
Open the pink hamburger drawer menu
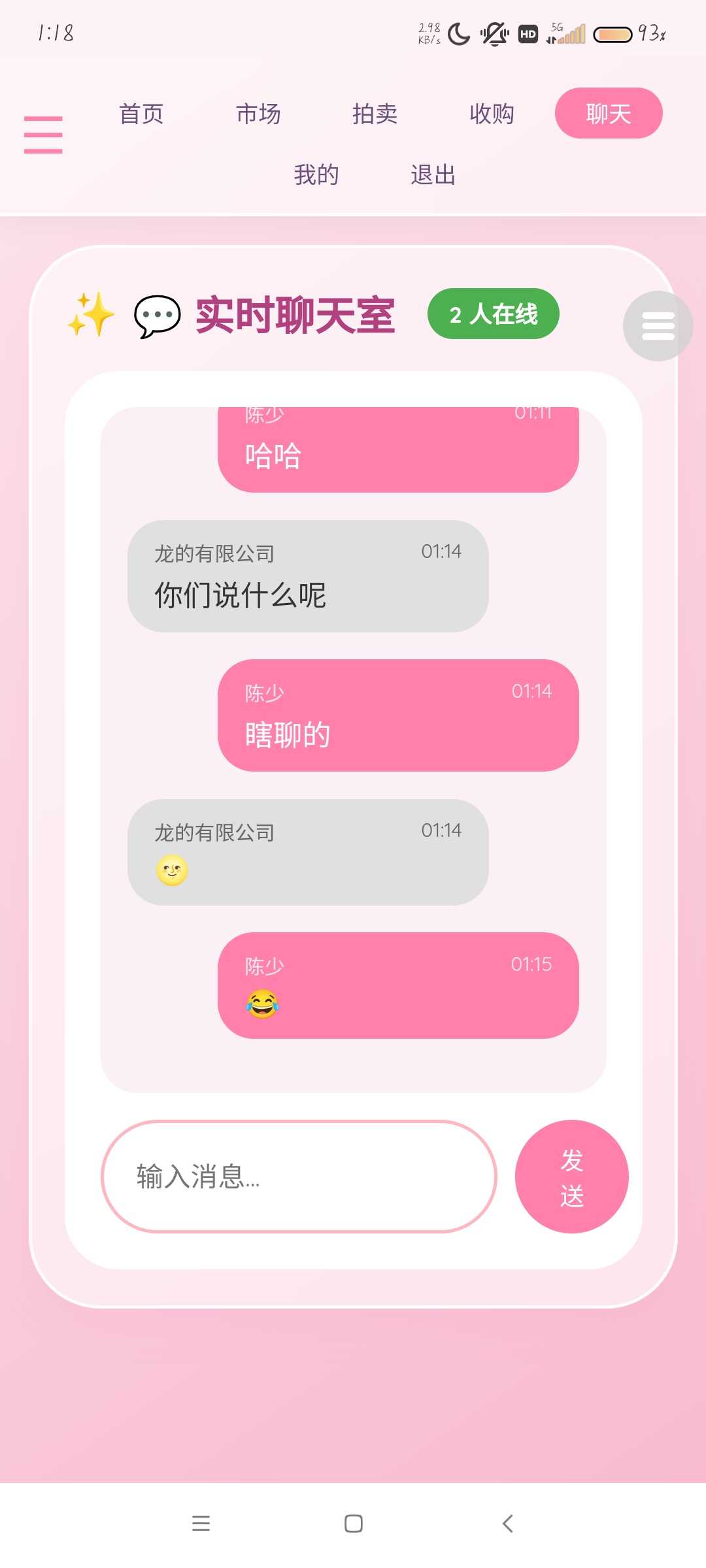click(43, 135)
